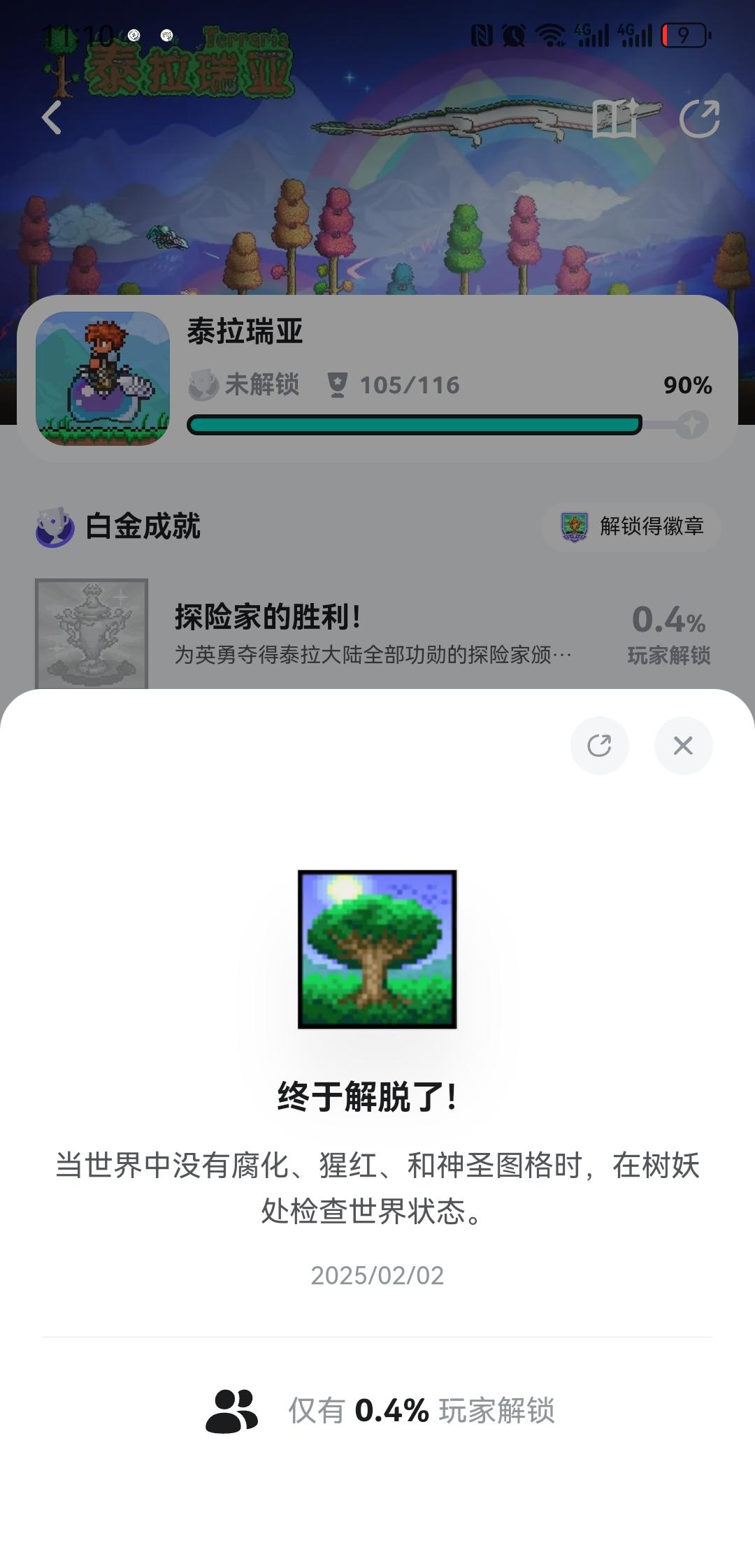Close the 终于解脱了 achievement popup
Viewport: 755px width, 1568px height.
click(683, 746)
